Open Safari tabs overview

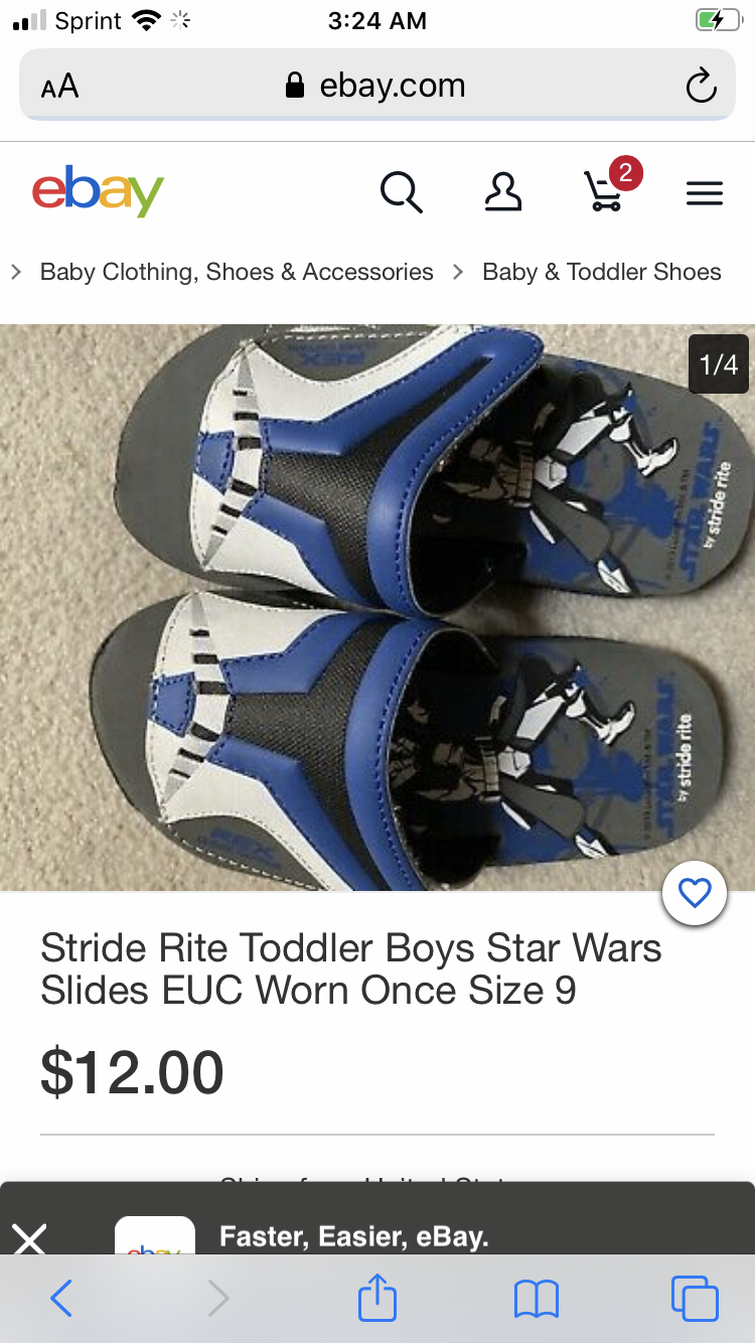tap(694, 1298)
